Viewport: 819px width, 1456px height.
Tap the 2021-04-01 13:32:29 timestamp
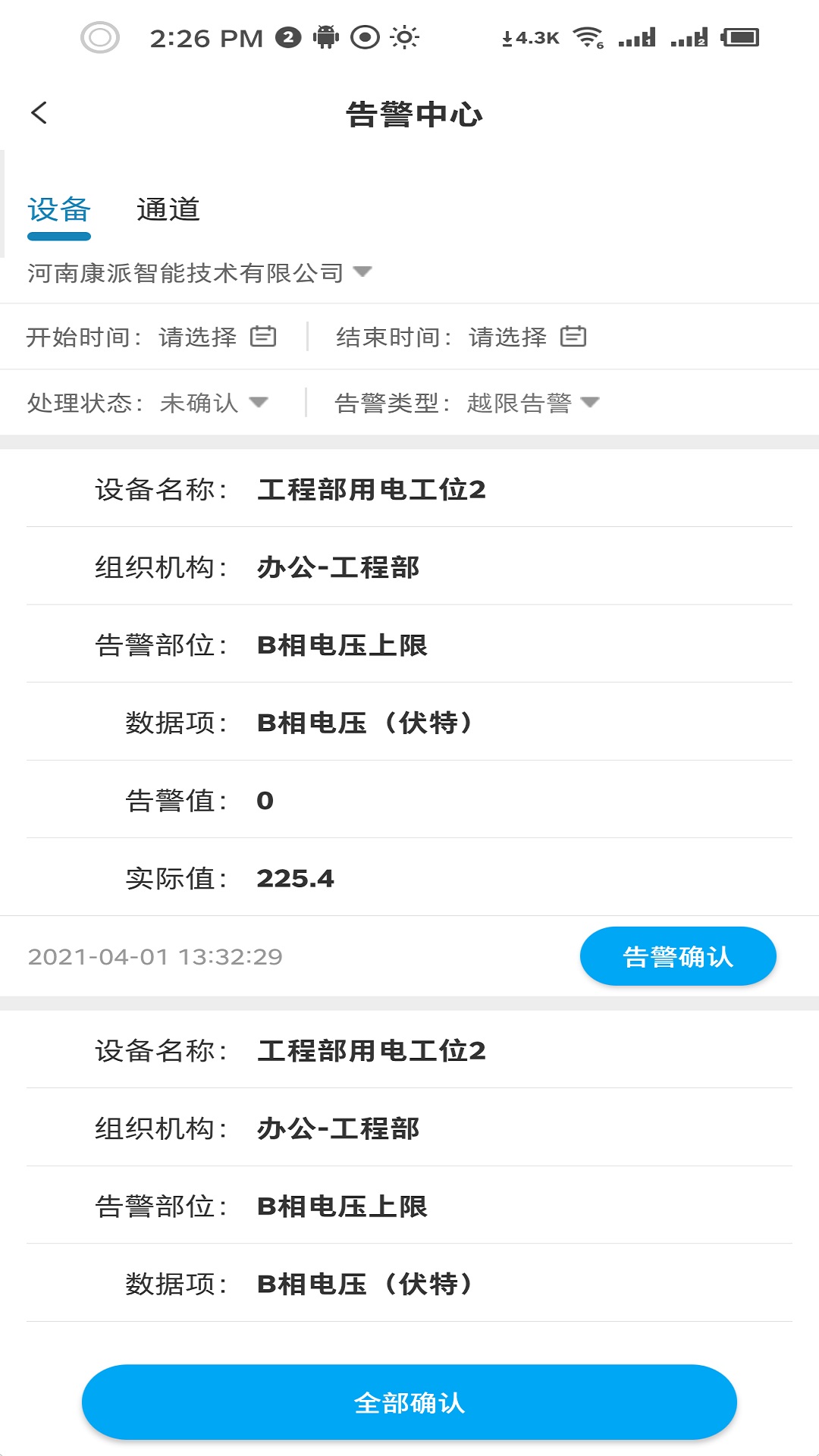(x=155, y=956)
